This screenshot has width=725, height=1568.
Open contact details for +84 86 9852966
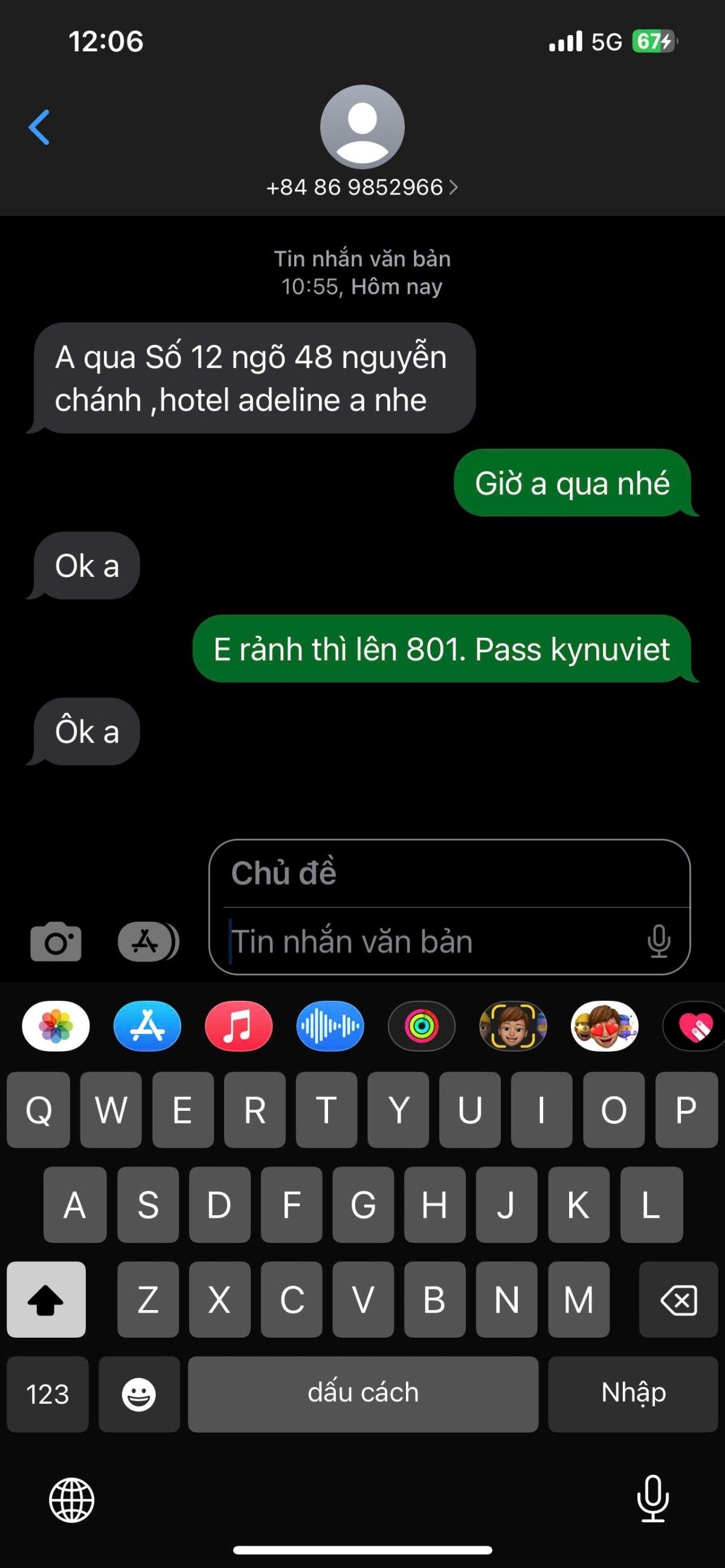click(x=361, y=187)
